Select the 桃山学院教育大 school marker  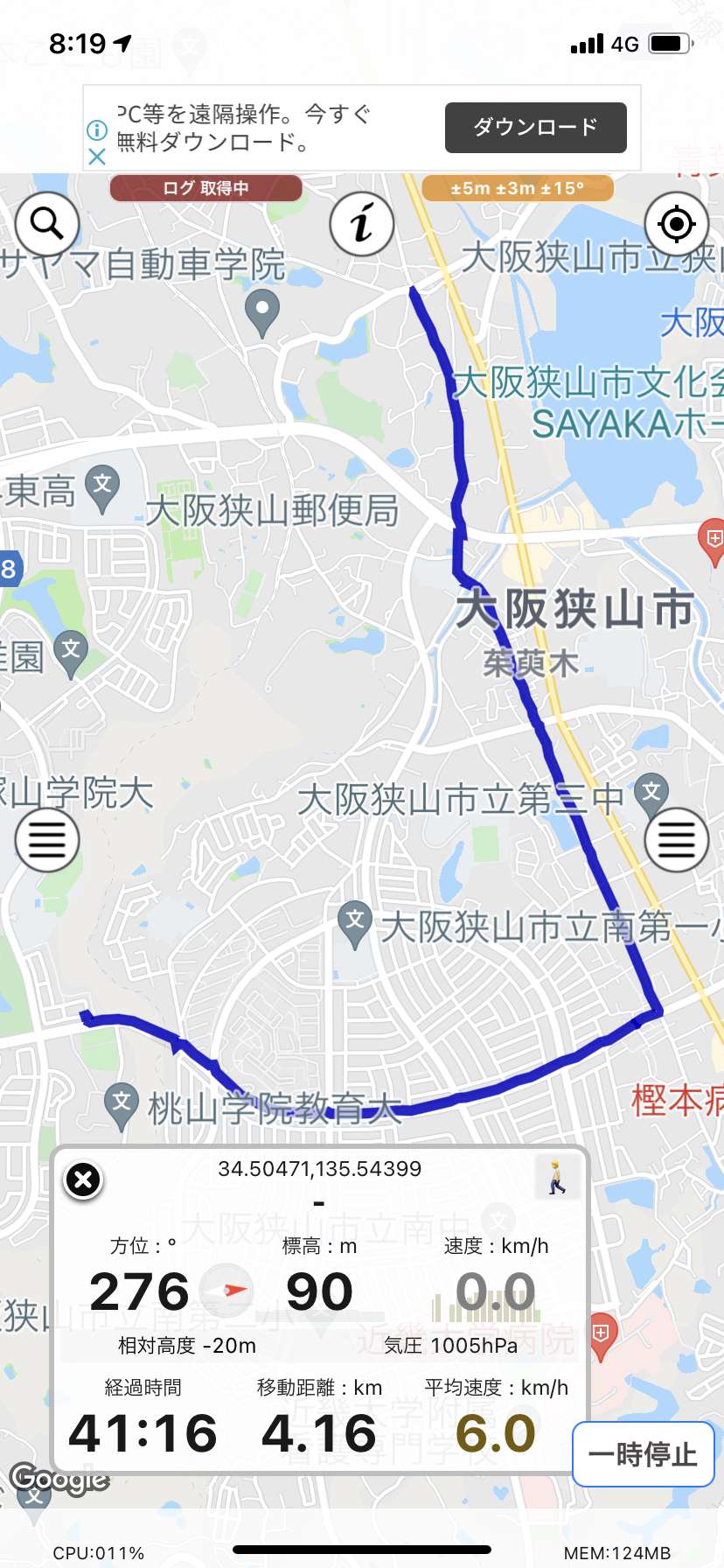pyautogui.click(x=122, y=1106)
